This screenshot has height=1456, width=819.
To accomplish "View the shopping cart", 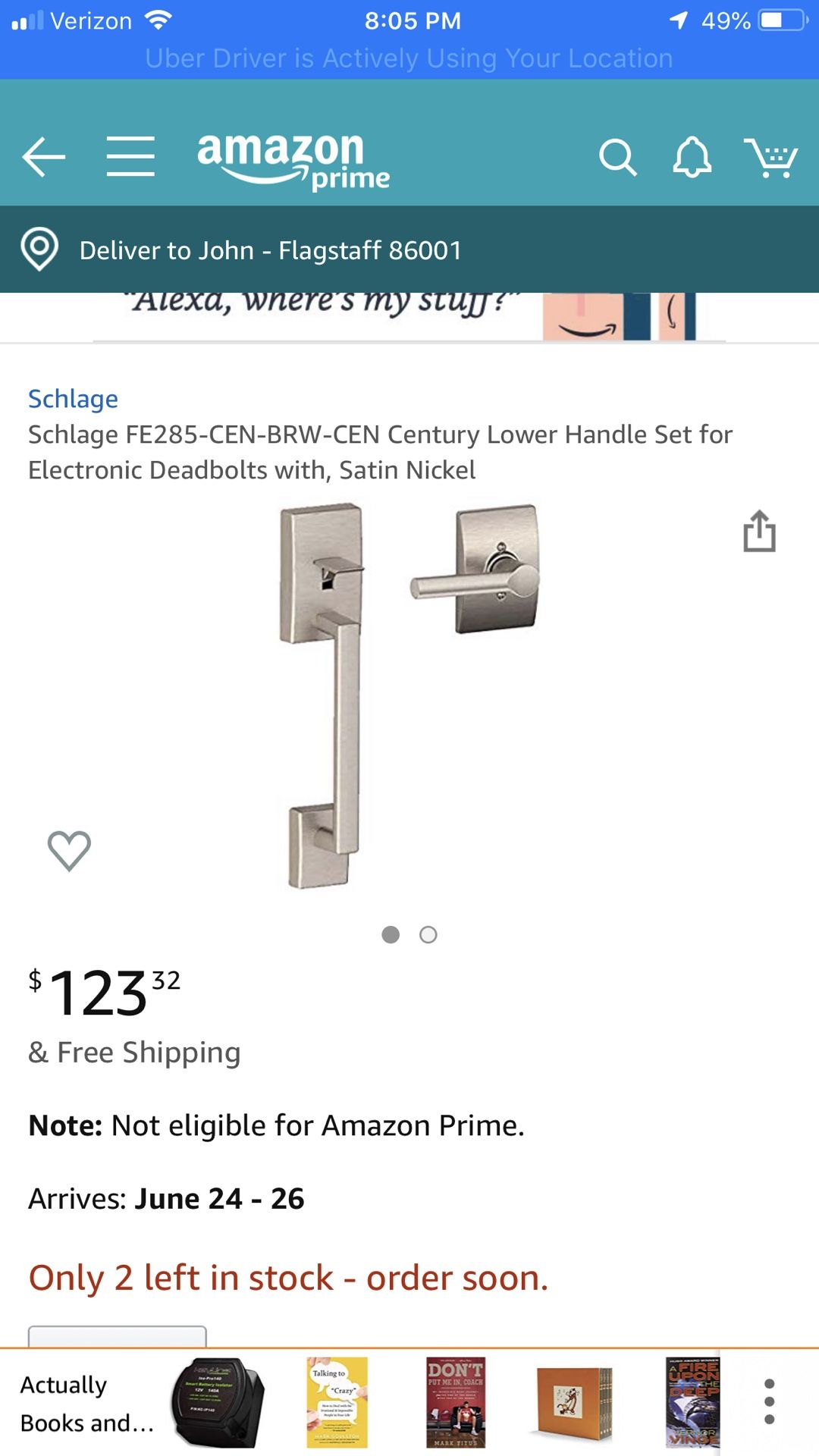I will pos(770,158).
